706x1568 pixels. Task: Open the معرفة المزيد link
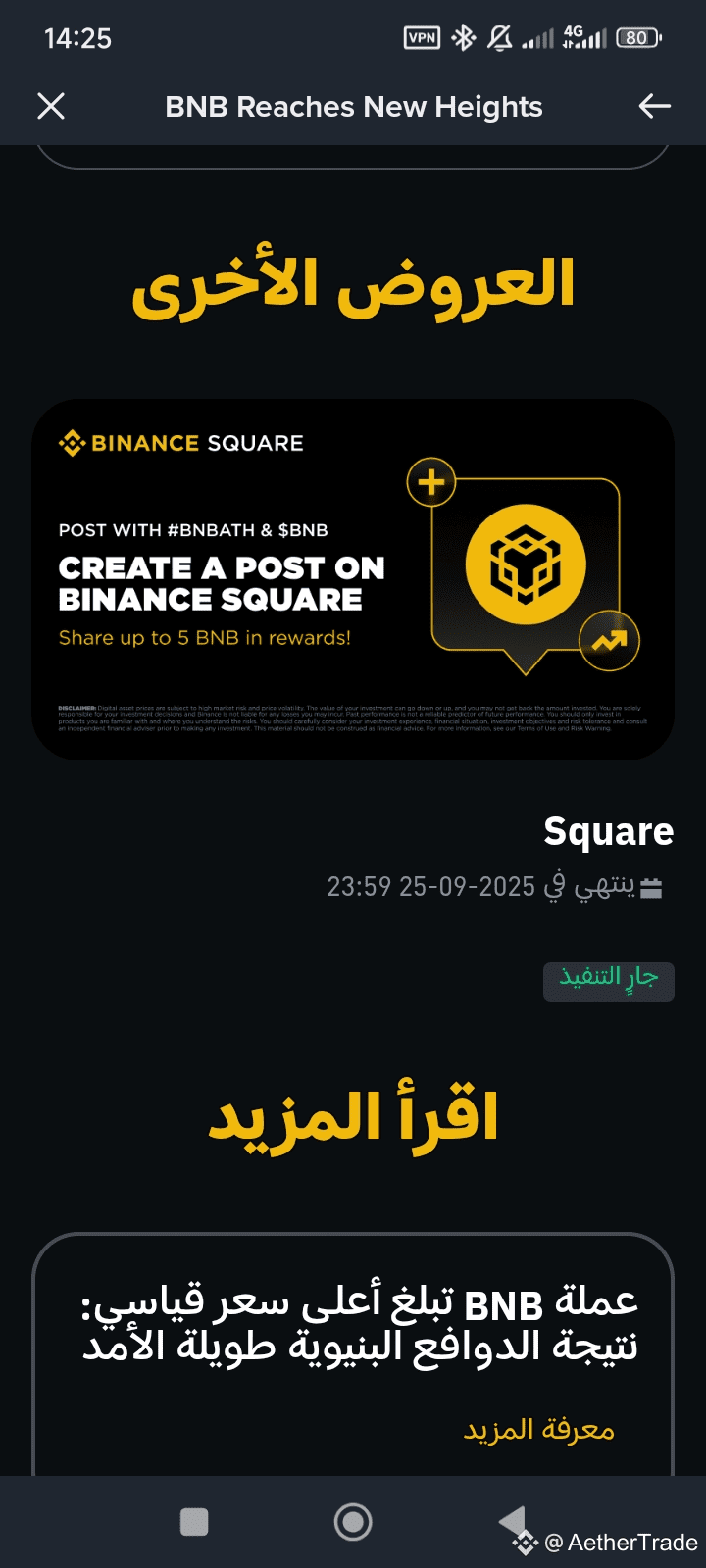[x=538, y=1430]
